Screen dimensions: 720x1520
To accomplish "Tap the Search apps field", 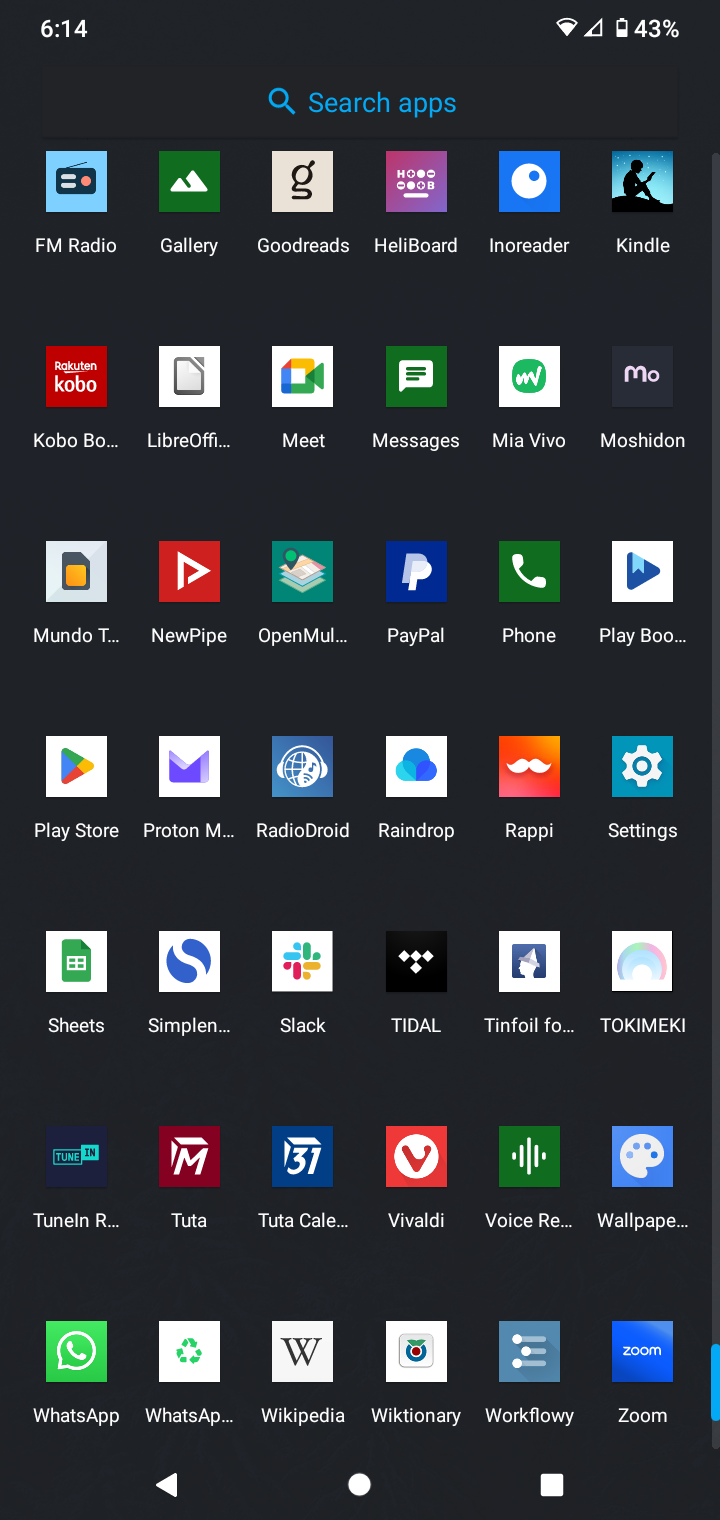I will point(360,102).
